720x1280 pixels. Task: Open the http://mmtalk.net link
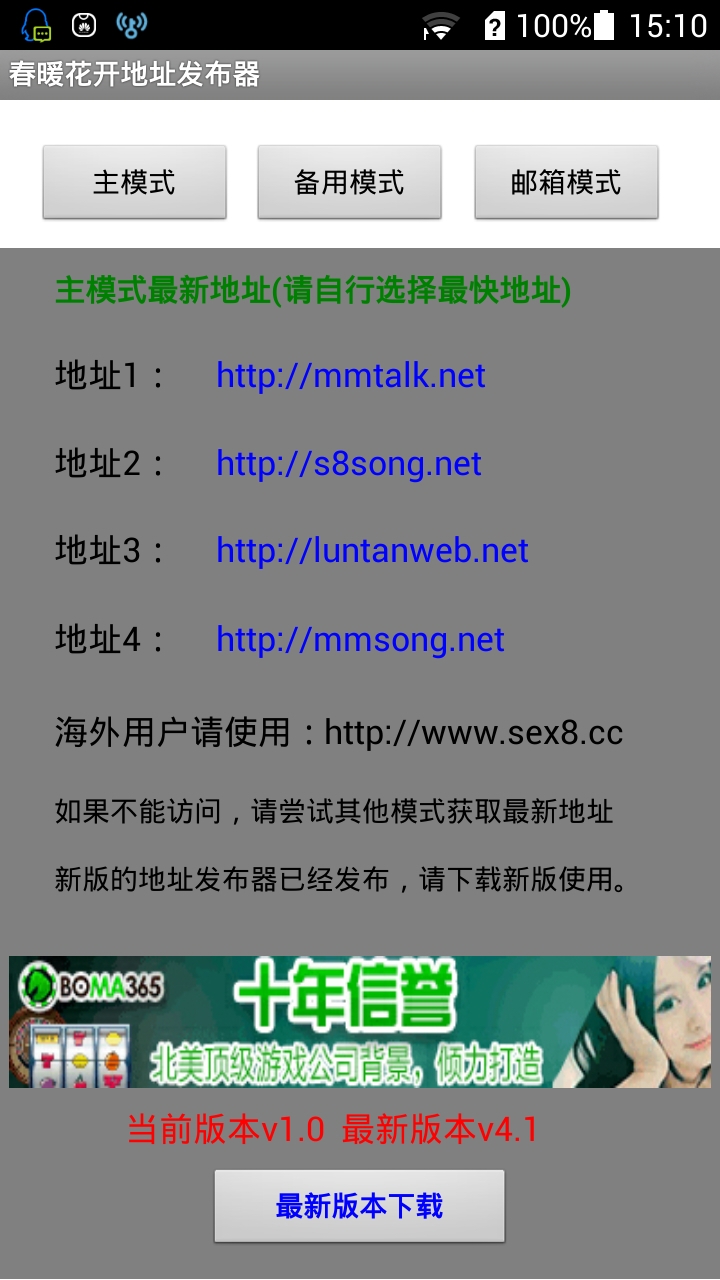tap(351, 376)
